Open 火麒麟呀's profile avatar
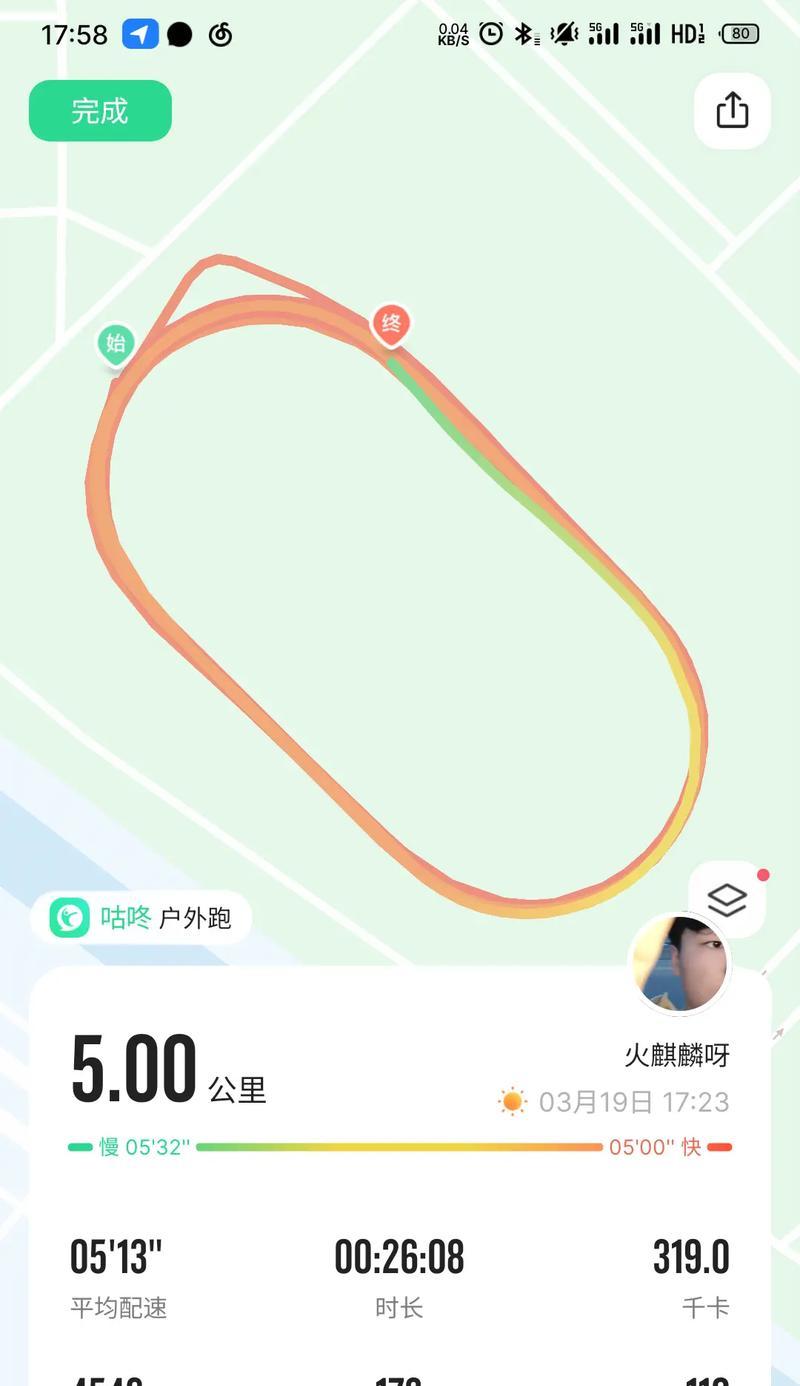 coord(681,964)
